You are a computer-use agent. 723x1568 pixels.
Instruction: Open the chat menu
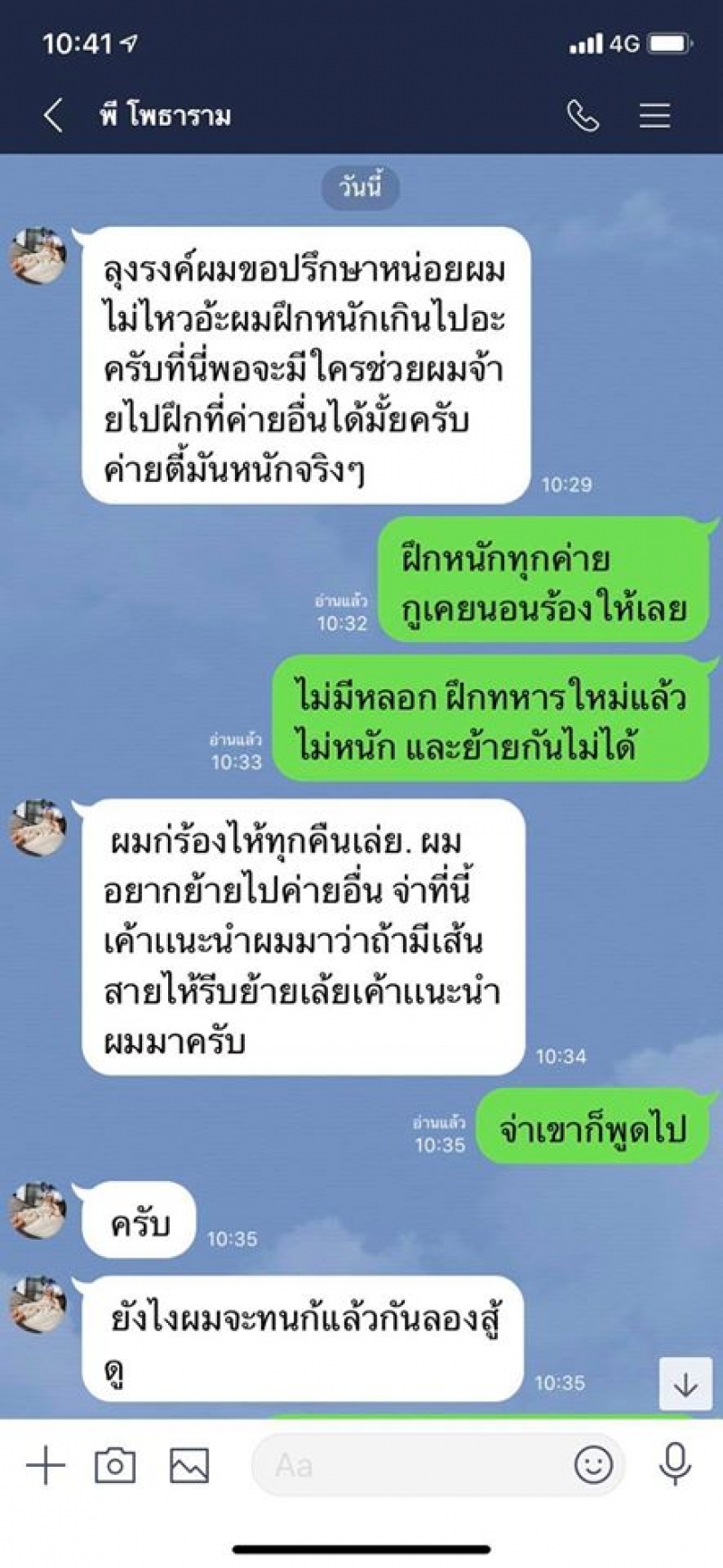tap(654, 116)
